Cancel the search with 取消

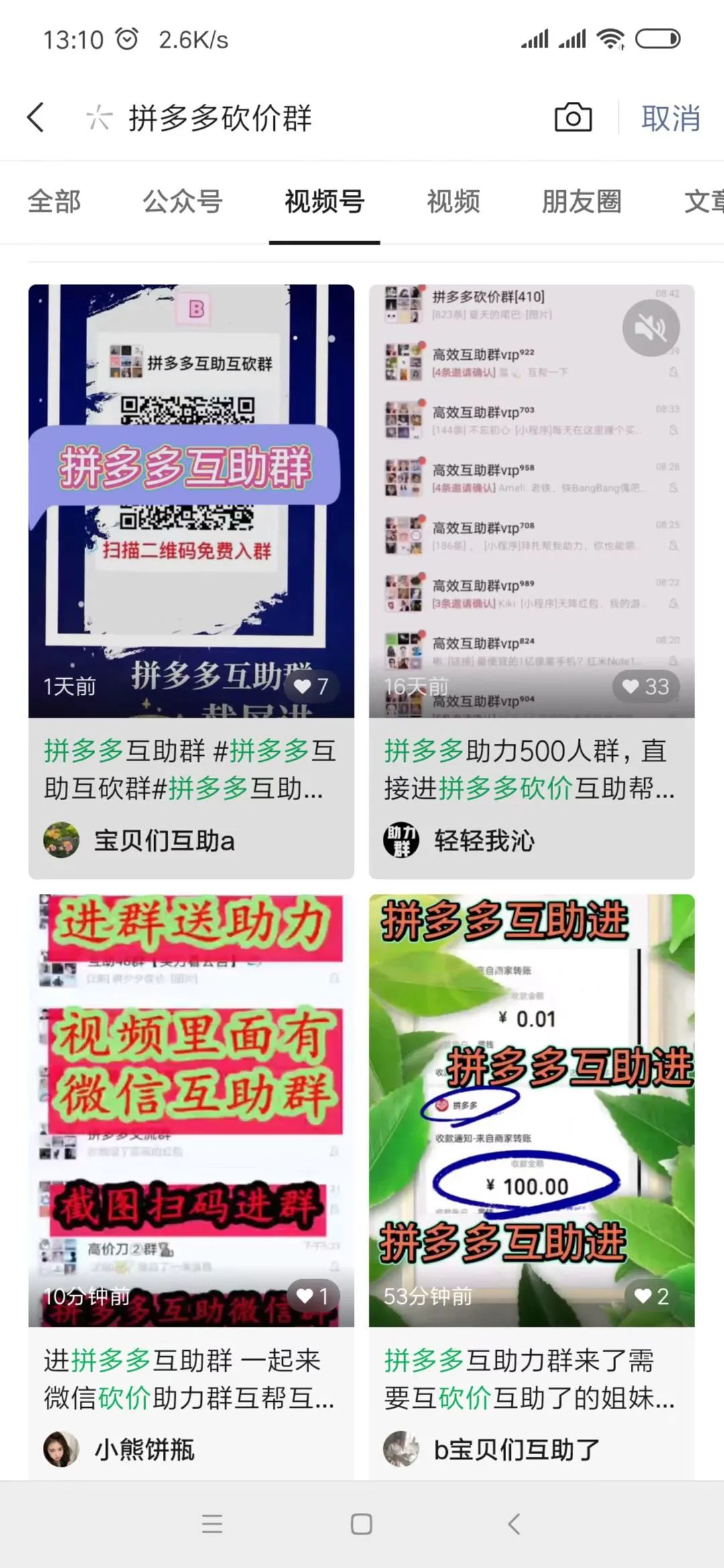coord(670,119)
